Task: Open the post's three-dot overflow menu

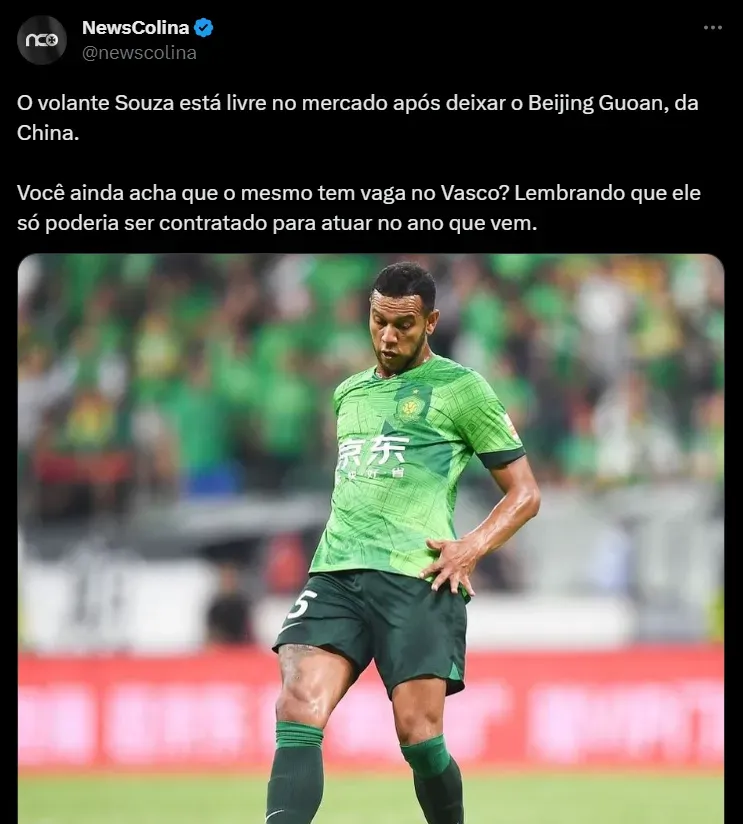Action: coord(712,28)
